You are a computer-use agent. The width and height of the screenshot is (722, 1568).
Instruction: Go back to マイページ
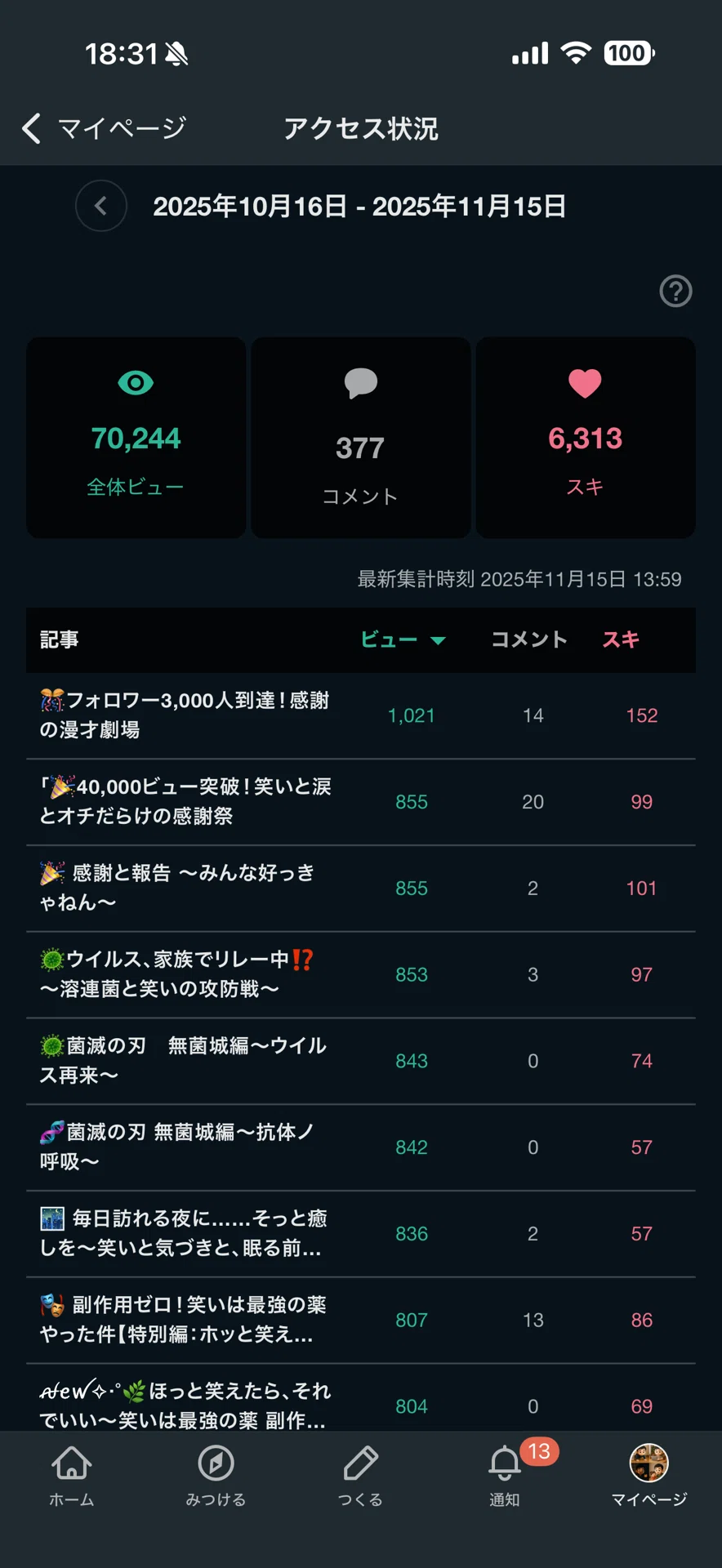click(x=105, y=128)
